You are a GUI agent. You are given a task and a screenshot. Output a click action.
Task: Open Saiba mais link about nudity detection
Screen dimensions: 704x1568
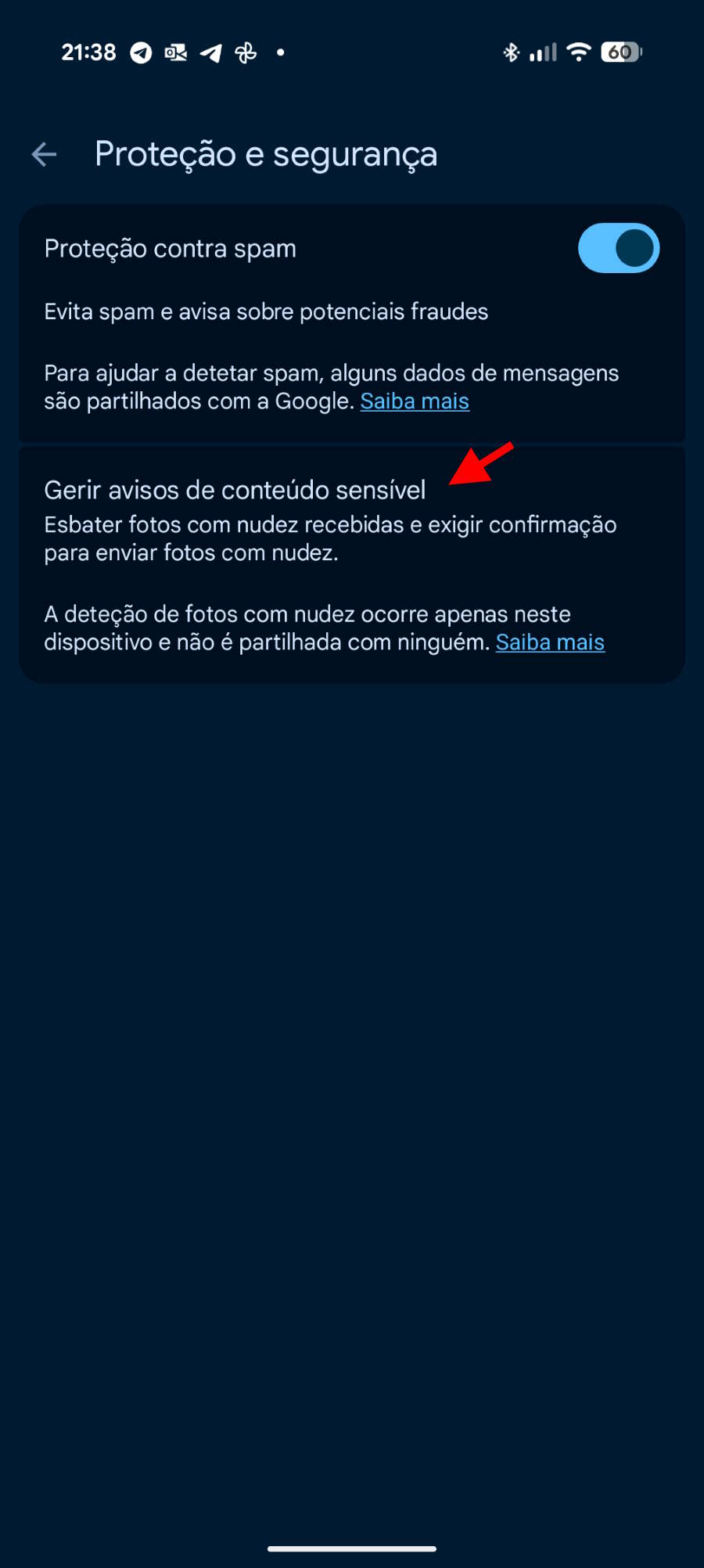(550, 642)
